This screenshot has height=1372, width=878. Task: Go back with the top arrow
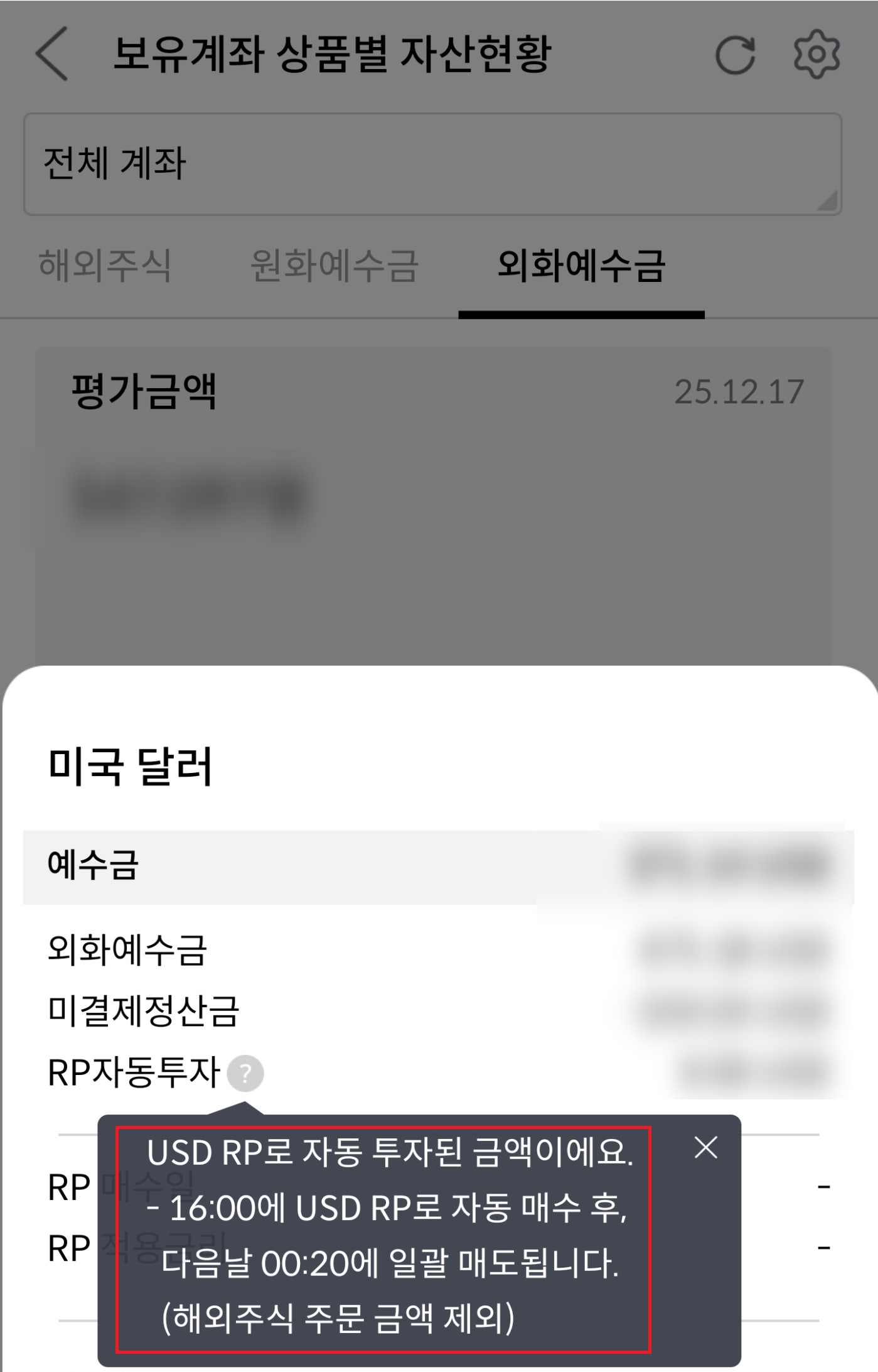(51, 55)
